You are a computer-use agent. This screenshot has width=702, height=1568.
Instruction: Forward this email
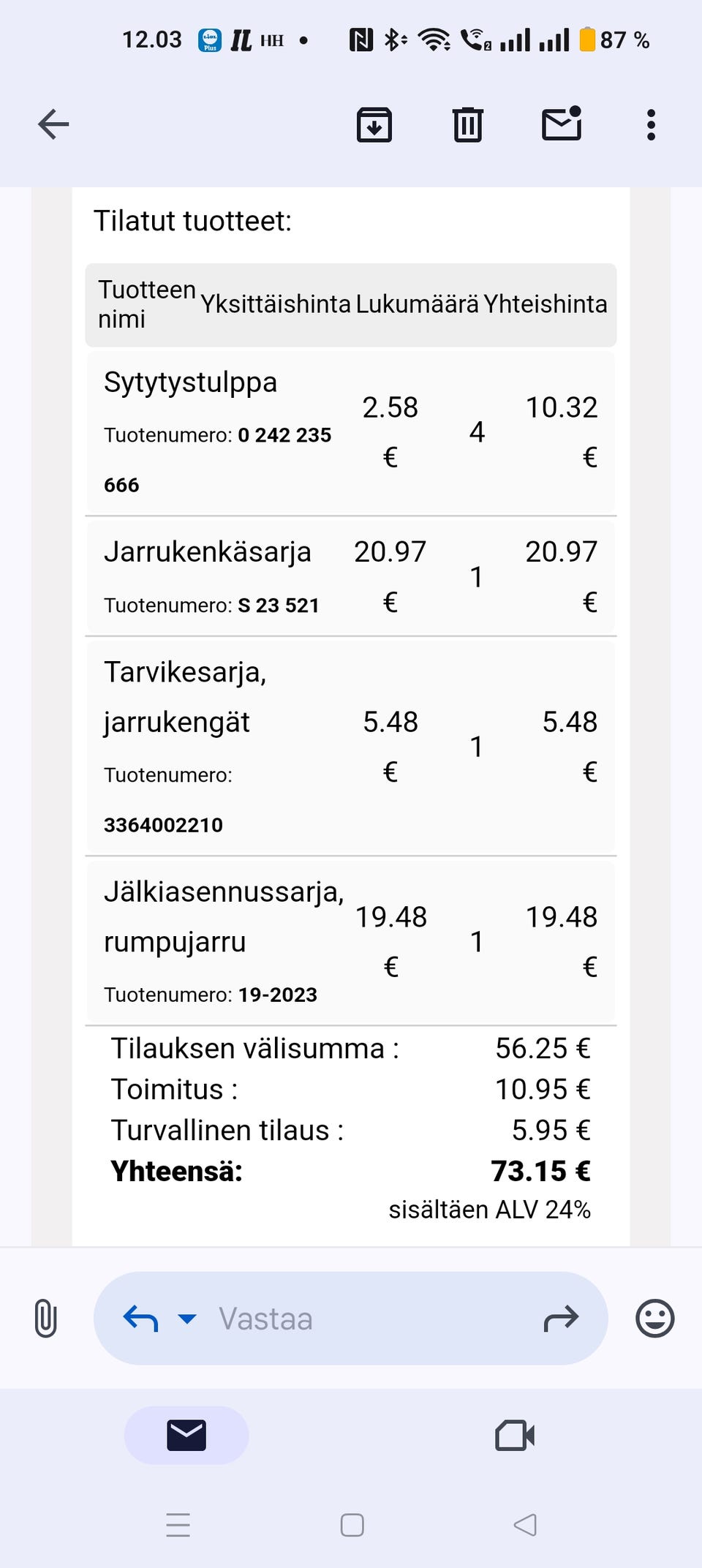tap(561, 1319)
